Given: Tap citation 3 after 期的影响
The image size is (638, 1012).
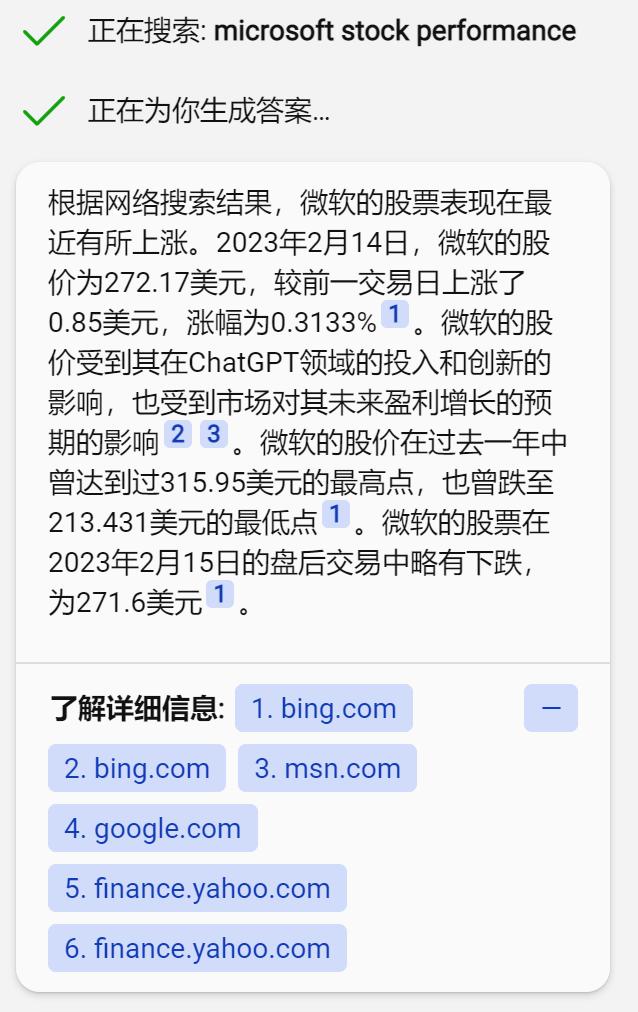Looking at the screenshot, I should pos(214,434).
